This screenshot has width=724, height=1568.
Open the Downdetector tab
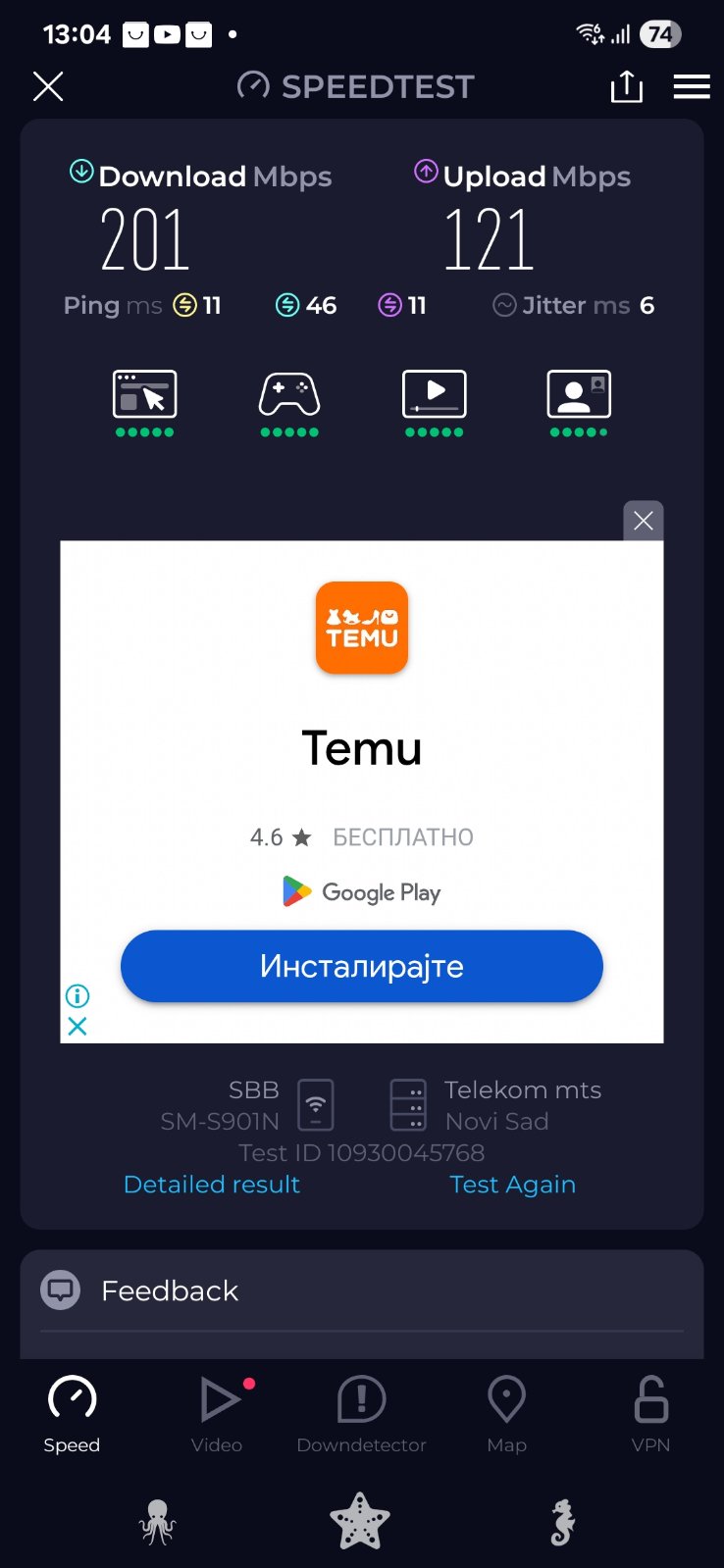[x=361, y=1413]
